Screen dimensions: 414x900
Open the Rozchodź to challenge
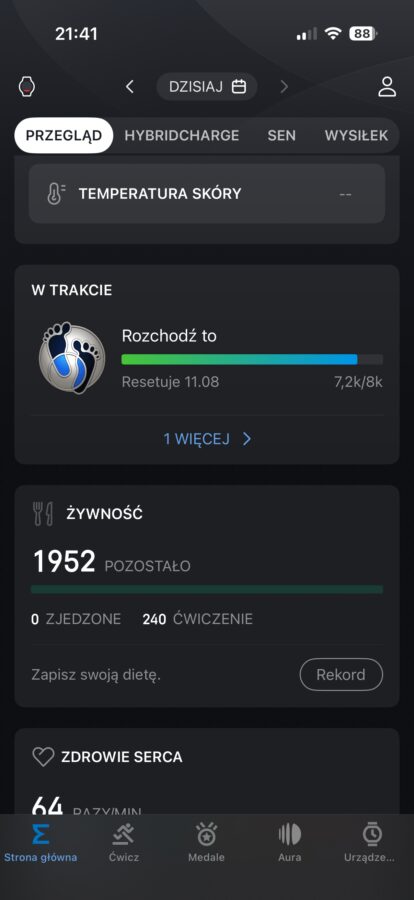click(207, 358)
